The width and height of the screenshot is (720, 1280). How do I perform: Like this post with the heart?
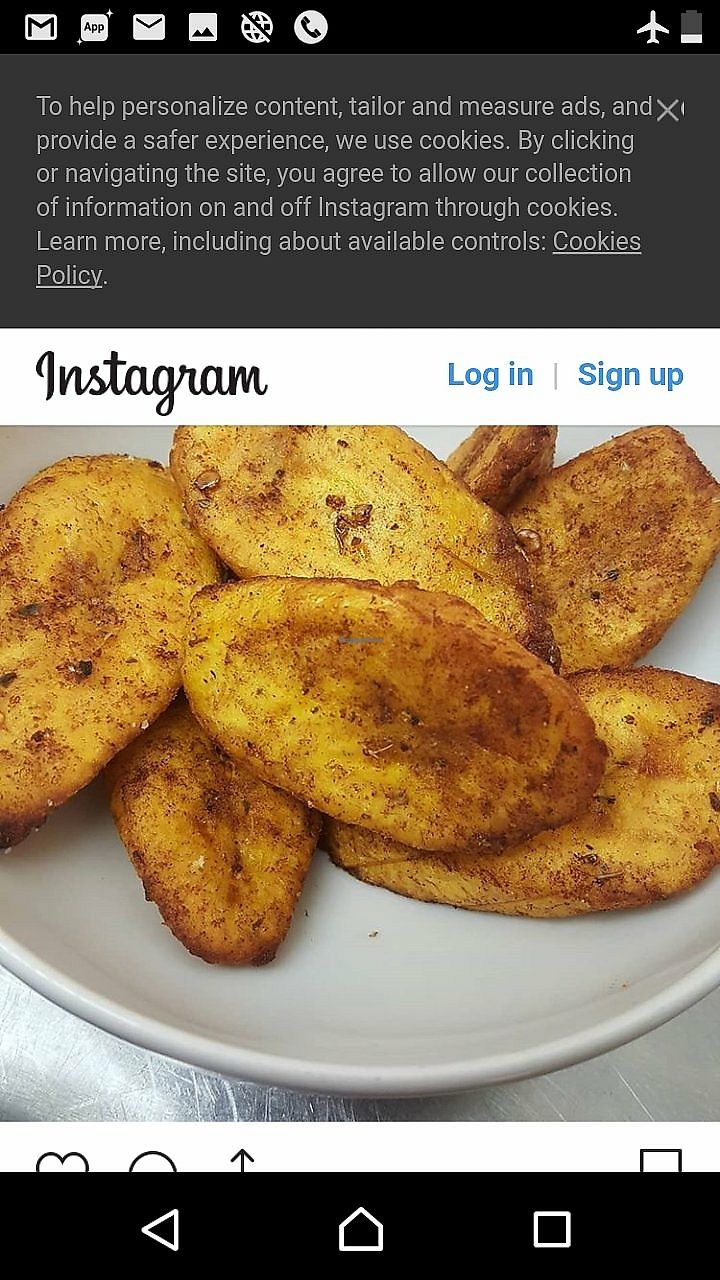62,1162
